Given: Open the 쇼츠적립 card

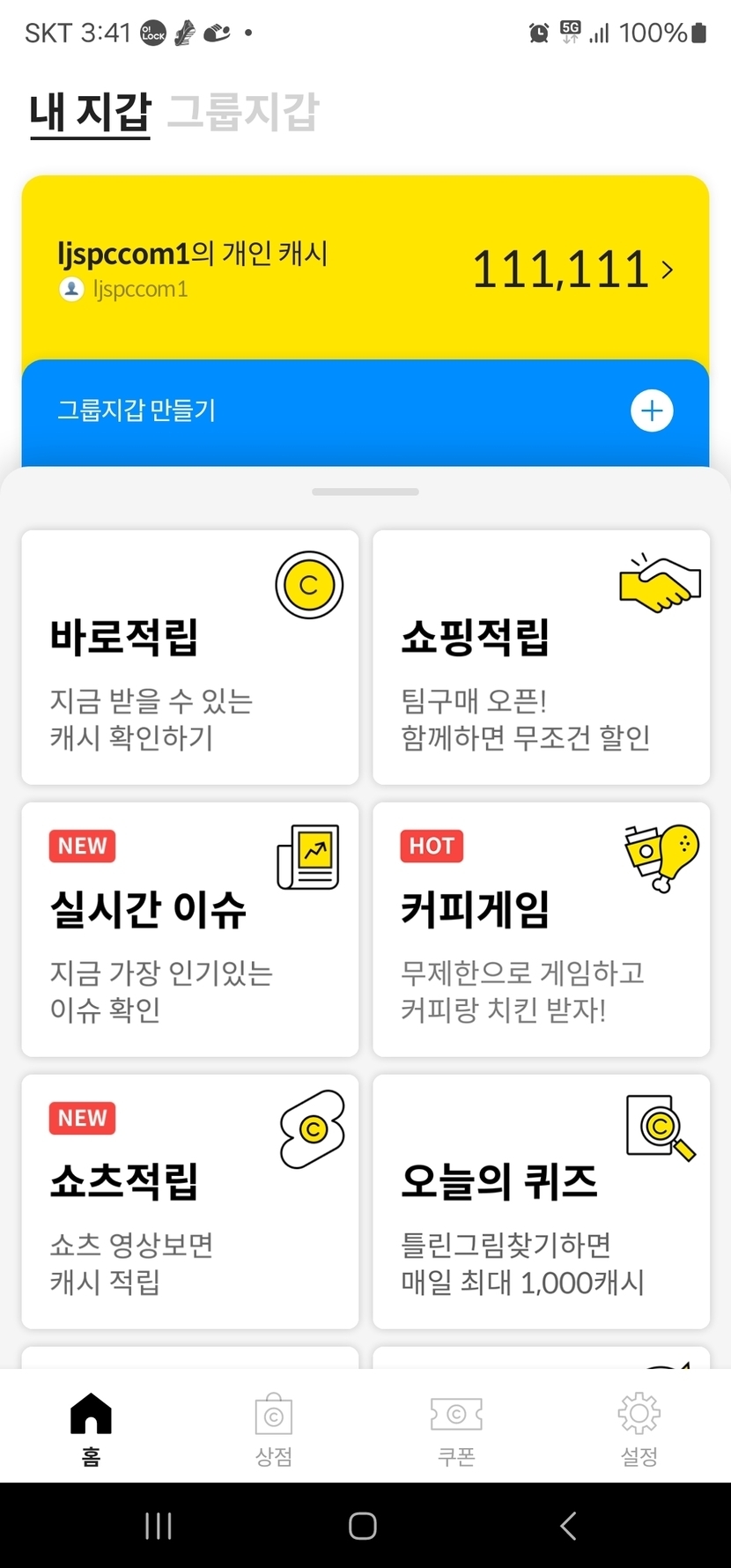Looking at the screenshot, I should coord(190,1202).
